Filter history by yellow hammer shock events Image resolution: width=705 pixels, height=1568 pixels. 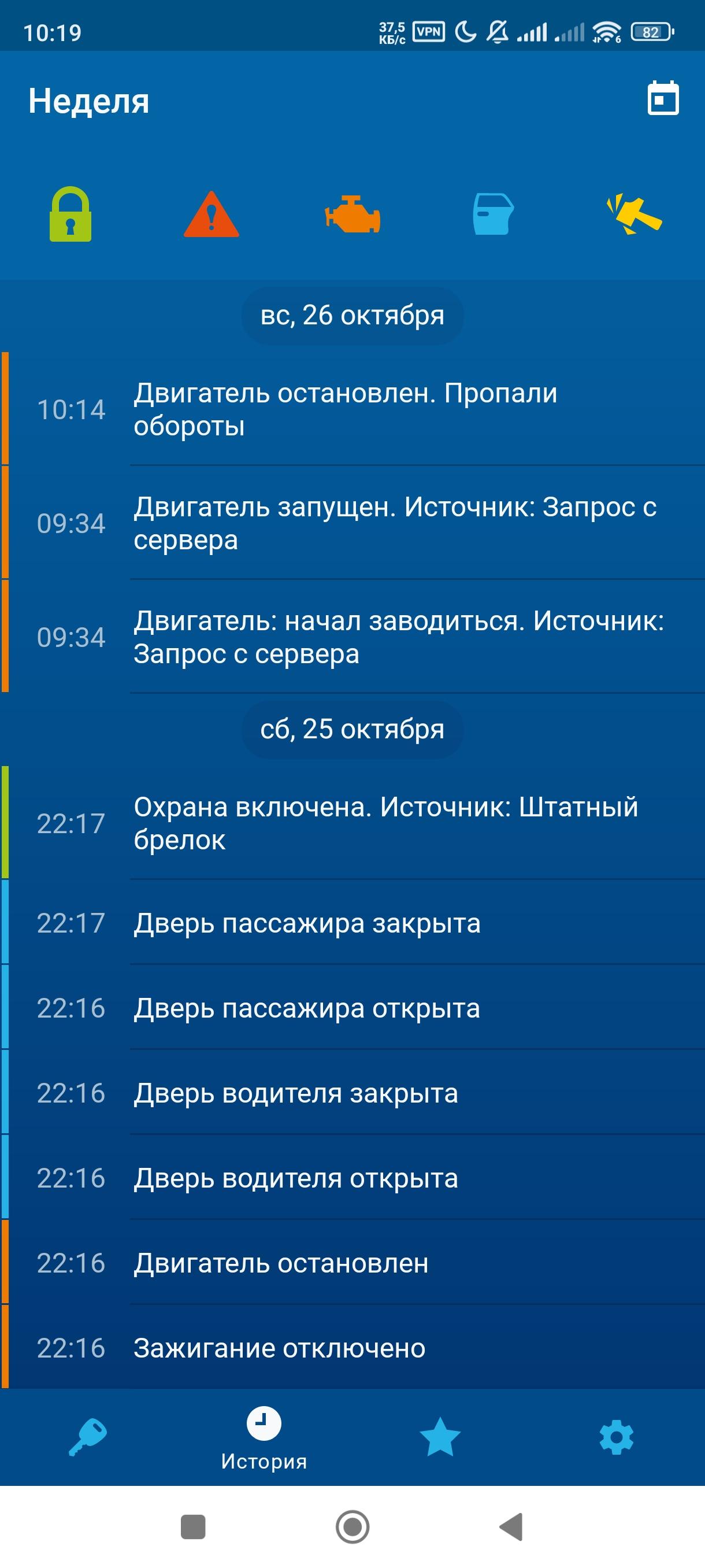pyautogui.click(x=634, y=215)
